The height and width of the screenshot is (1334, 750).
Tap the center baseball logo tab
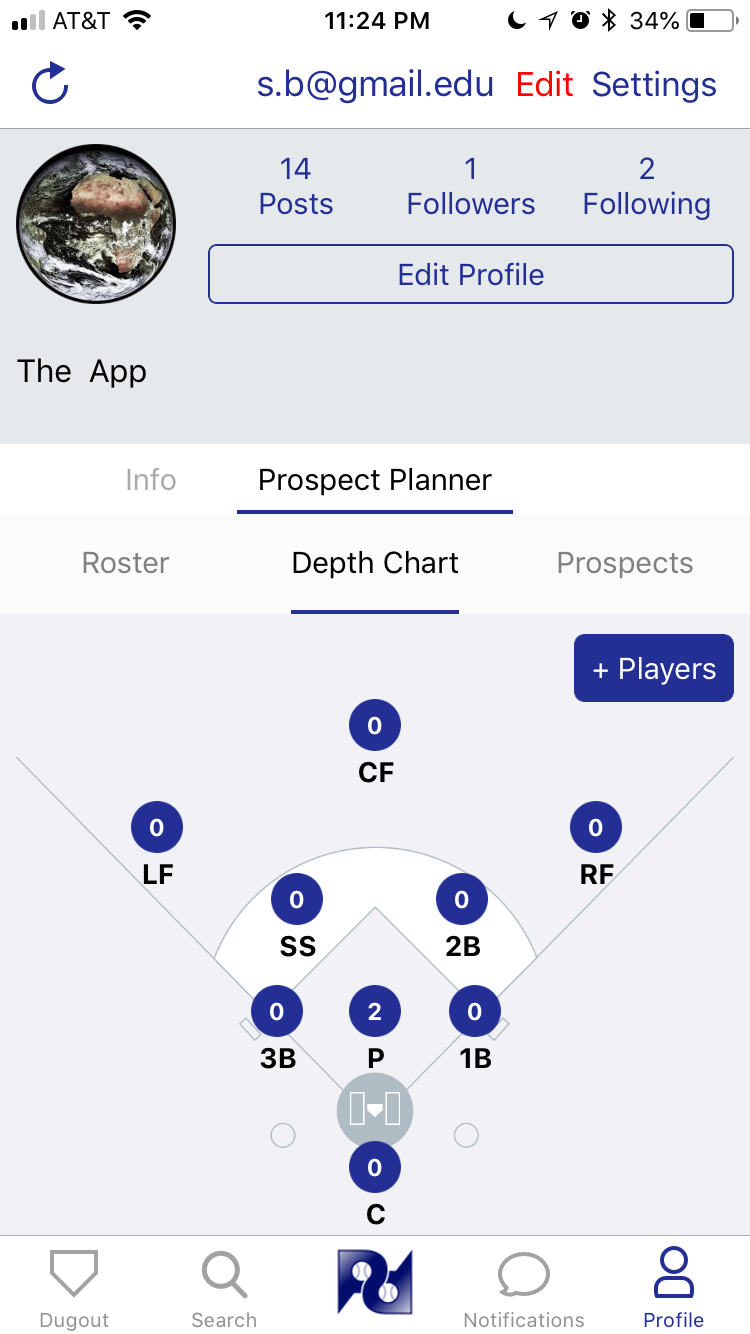point(374,1282)
